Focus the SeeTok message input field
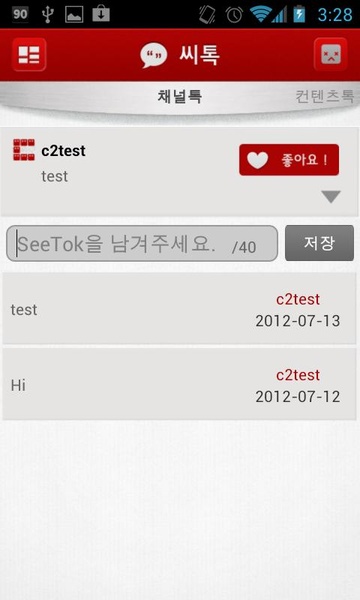Screen dimensions: 360x600 pyautogui.click(x=142, y=243)
